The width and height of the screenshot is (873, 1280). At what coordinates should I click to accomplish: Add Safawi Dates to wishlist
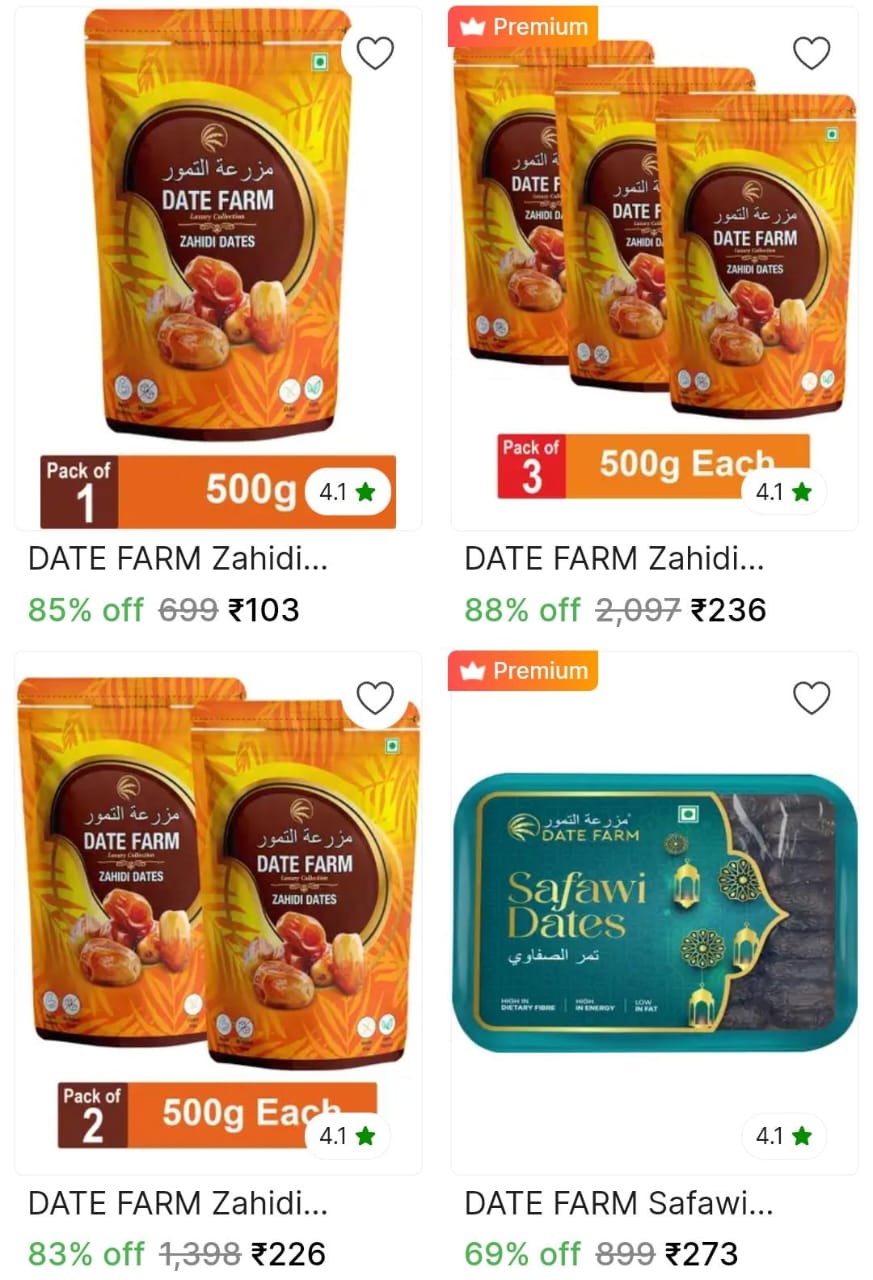pyautogui.click(x=811, y=698)
